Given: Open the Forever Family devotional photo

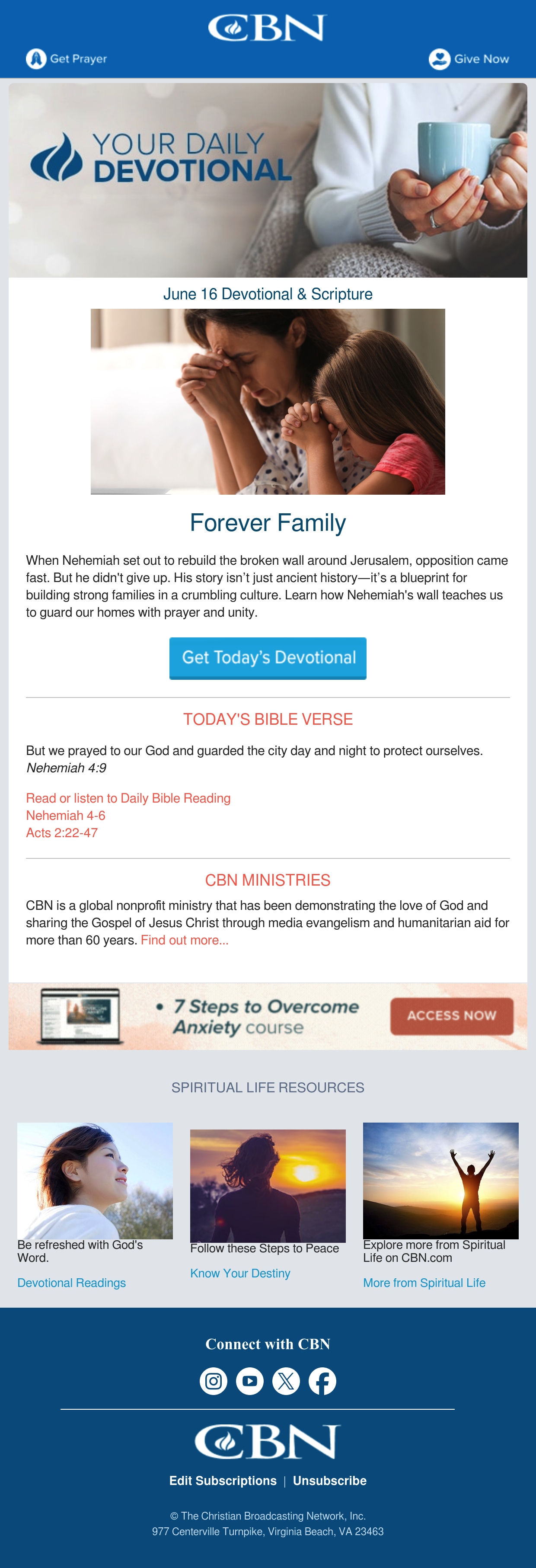Looking at the screenshot, I should pos(268,401).
